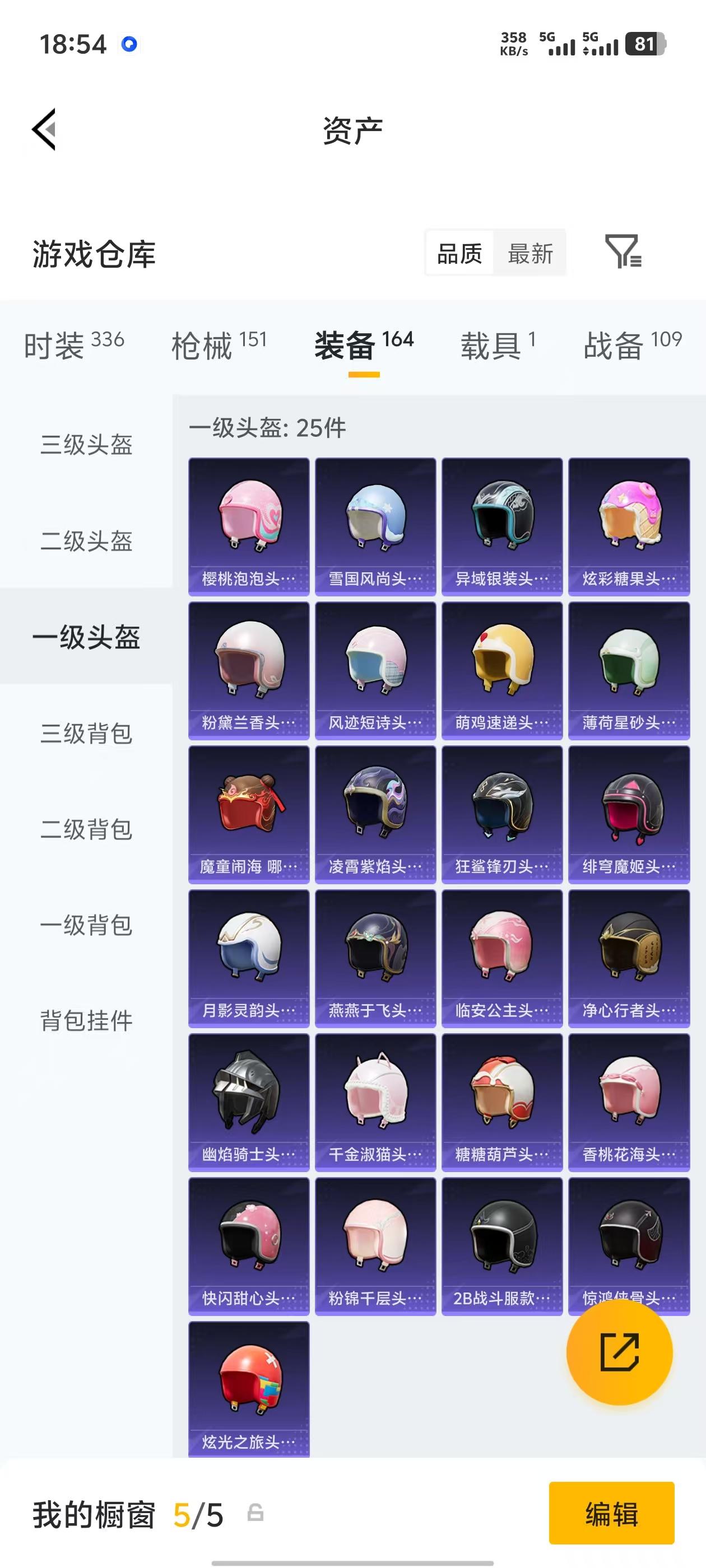The image size is (706, 1568).
Task: Tap the blue dot icon next to 18:54
Action: pyautogui.click(x=128, y=44)
